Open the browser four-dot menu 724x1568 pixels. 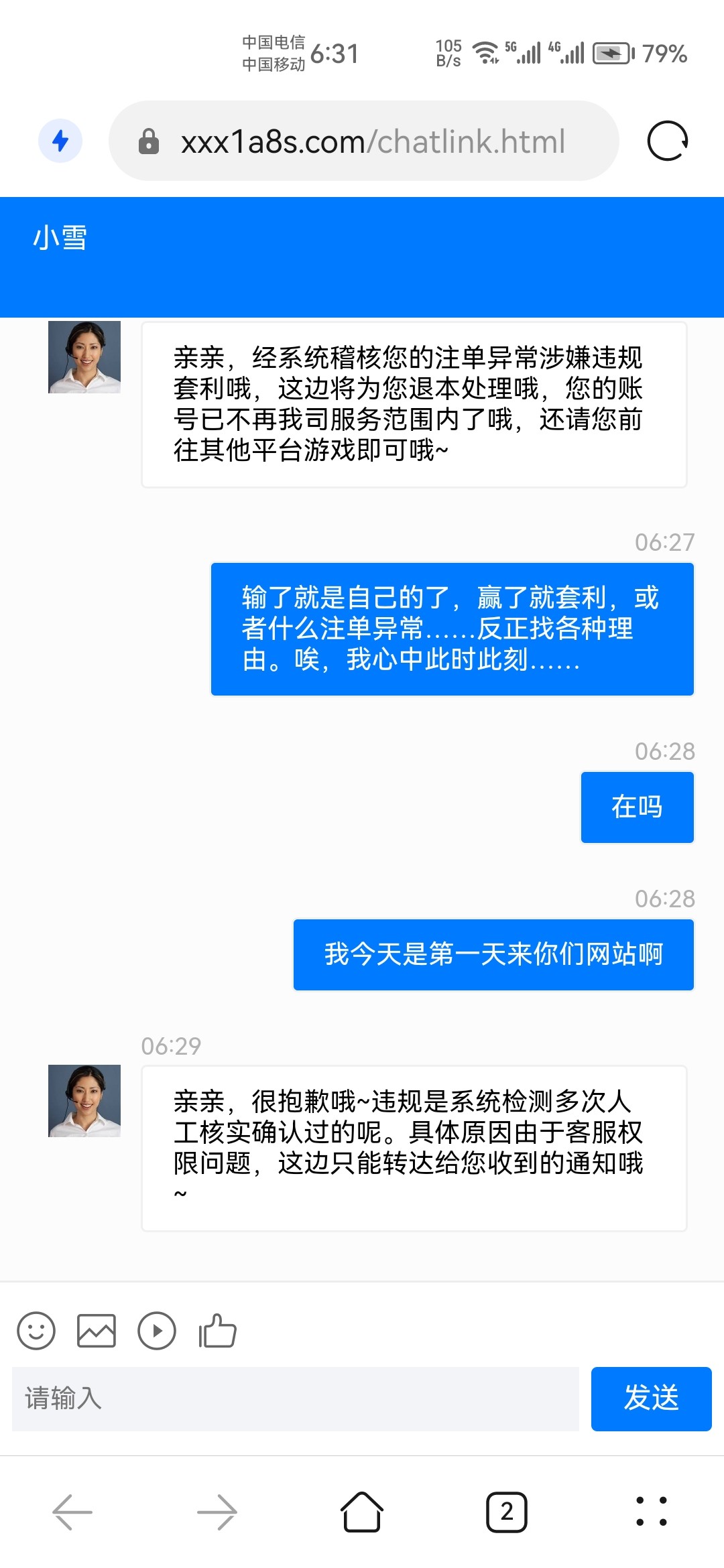pyautogui.click(x=651, y=1512)
